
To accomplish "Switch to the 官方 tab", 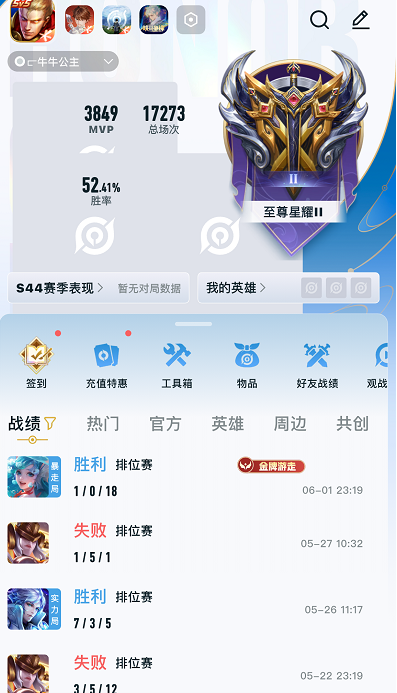I will tap(165, 424).
